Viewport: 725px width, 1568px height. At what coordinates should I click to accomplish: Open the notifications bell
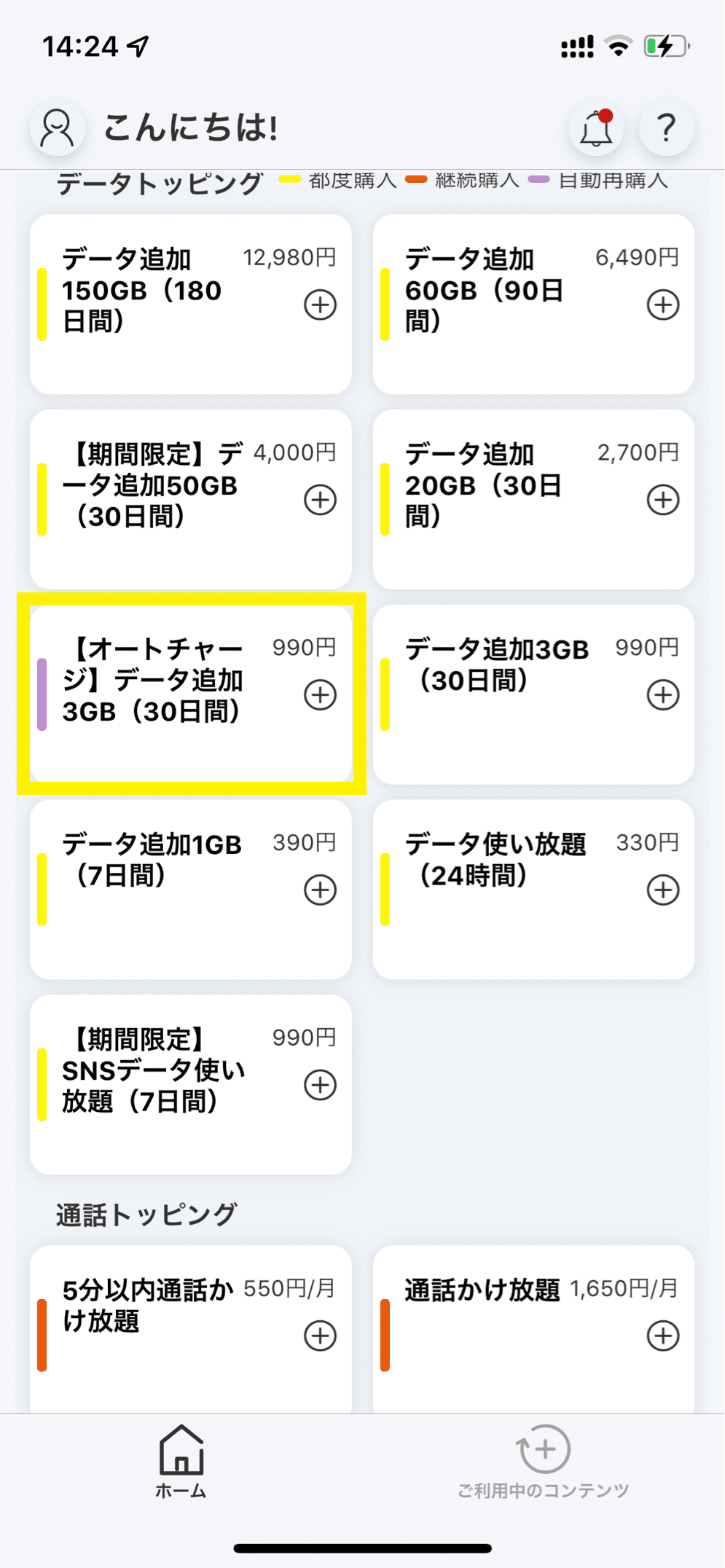pyautogui.click(x=596, y=128)
